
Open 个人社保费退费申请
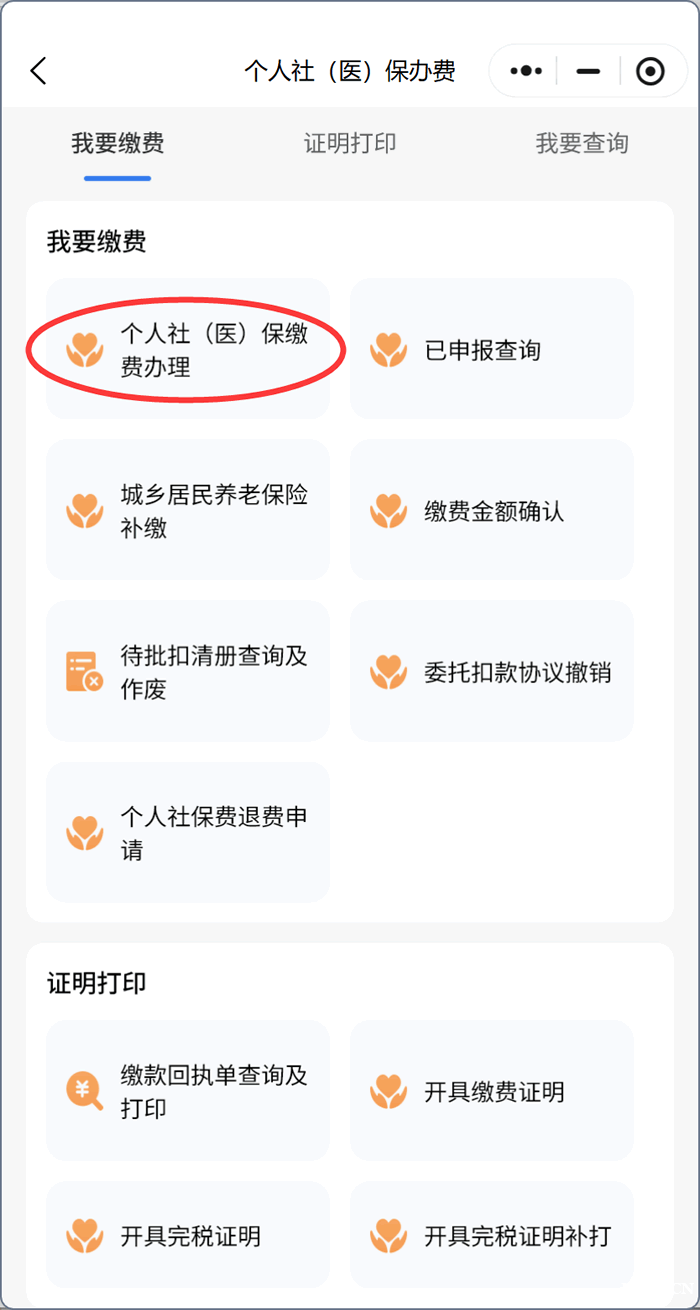pos(188,832)
